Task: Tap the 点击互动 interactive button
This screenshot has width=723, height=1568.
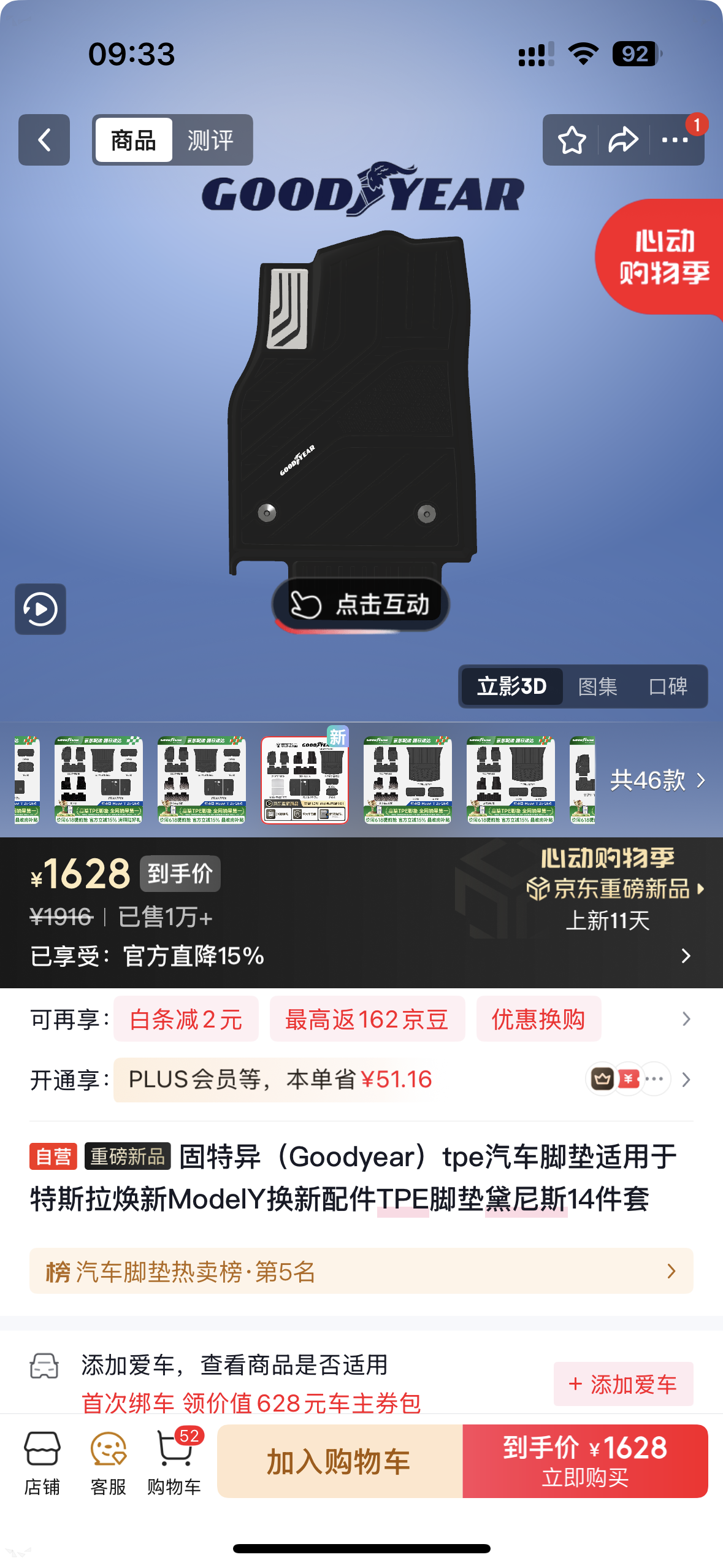Action: (x=361, y=604)
